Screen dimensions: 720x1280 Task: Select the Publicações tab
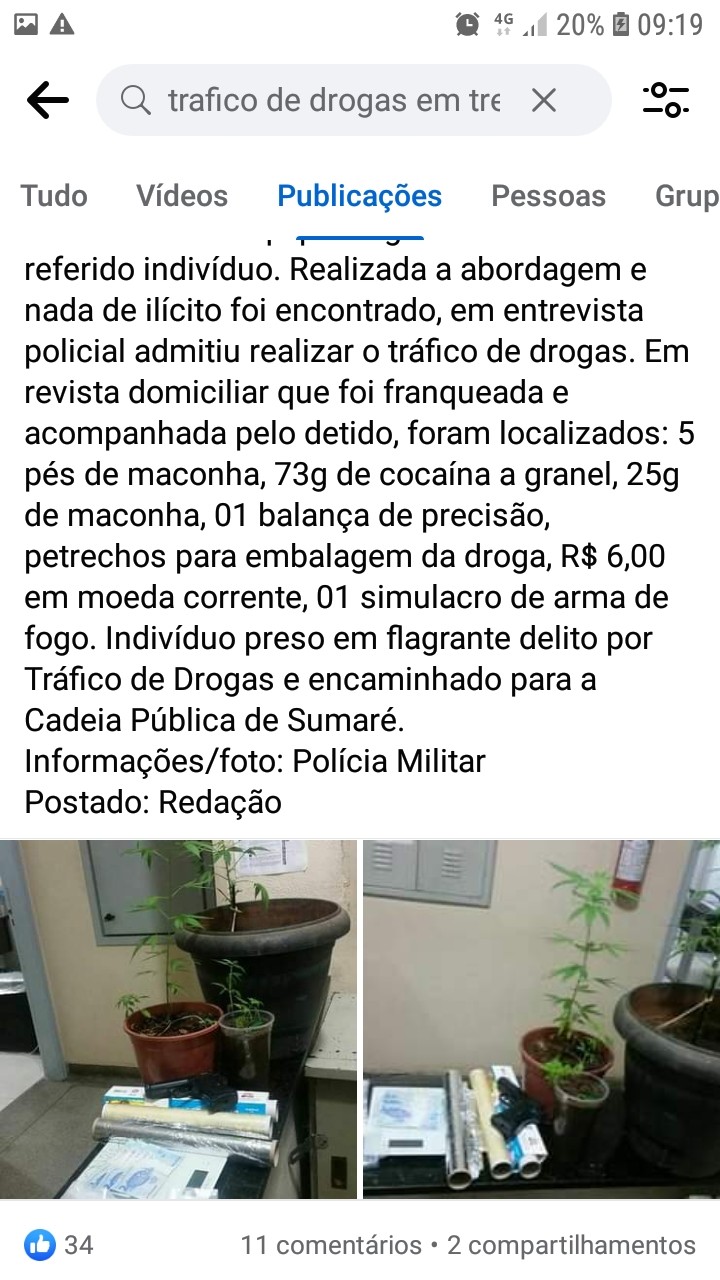(x=360, y=196)
